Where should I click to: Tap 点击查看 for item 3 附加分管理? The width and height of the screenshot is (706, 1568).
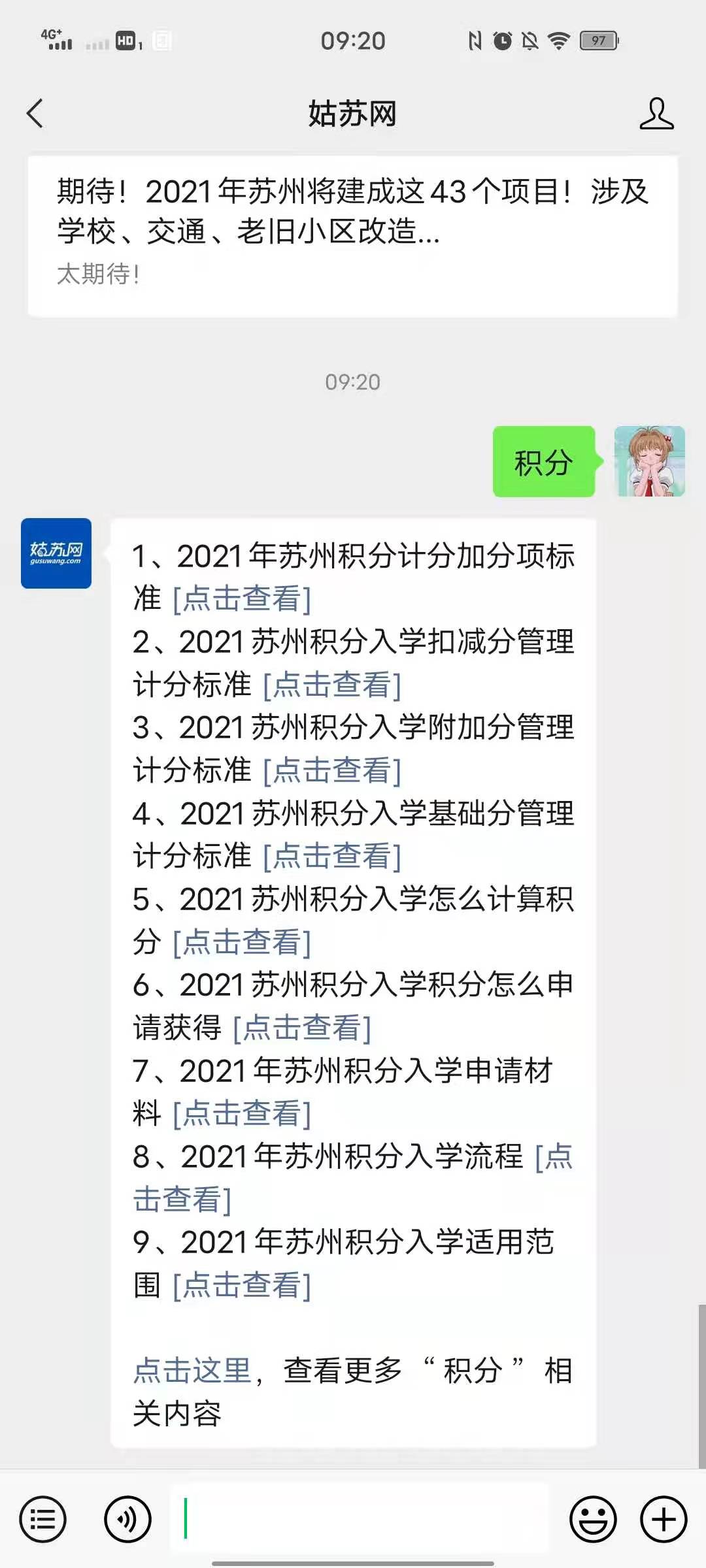click(332, 771)
